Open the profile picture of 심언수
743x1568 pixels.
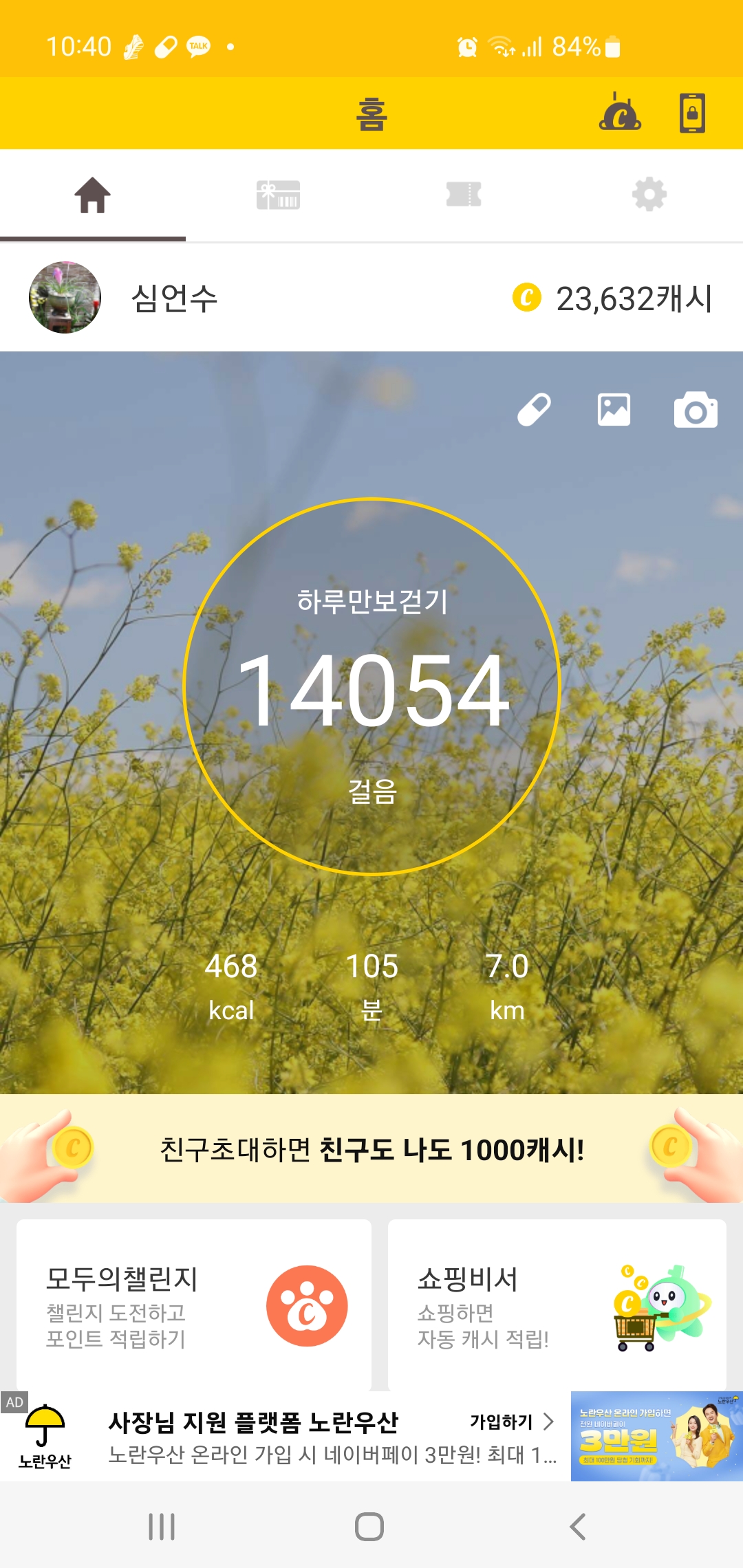(x=65, y=297)
